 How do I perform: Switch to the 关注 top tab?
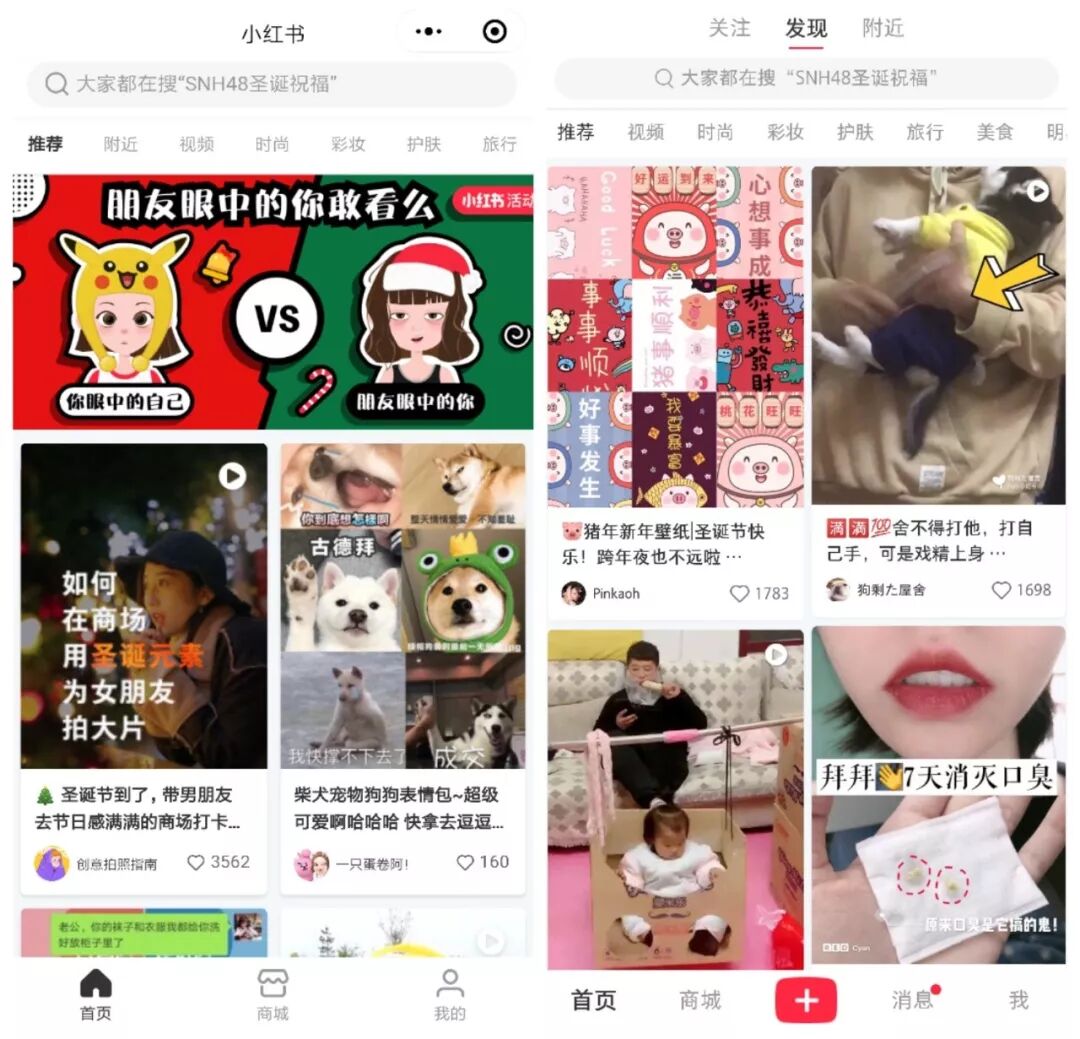[729, 28]
